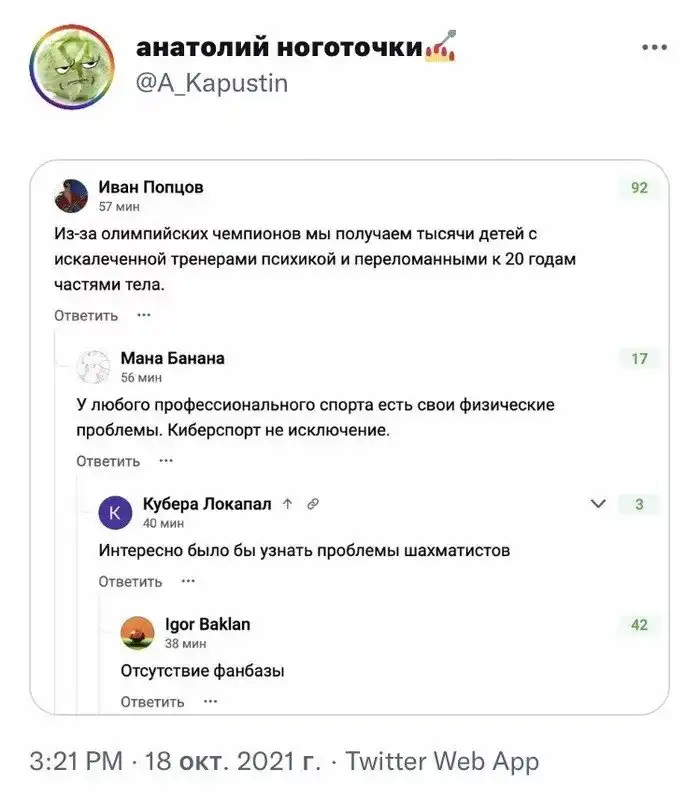Open the tweet's overflow menu
The image size is (700, 798).
655,47
